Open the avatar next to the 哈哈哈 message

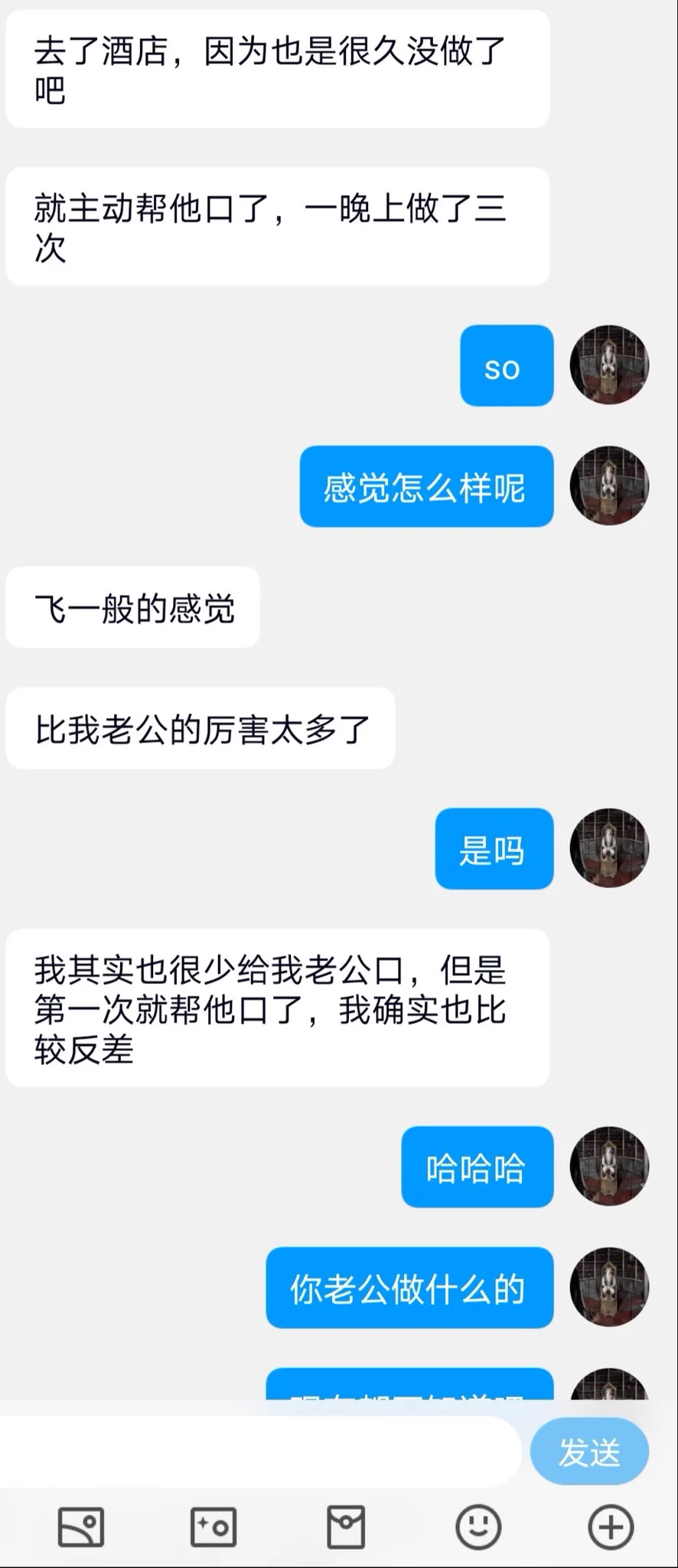point(609,1166)
